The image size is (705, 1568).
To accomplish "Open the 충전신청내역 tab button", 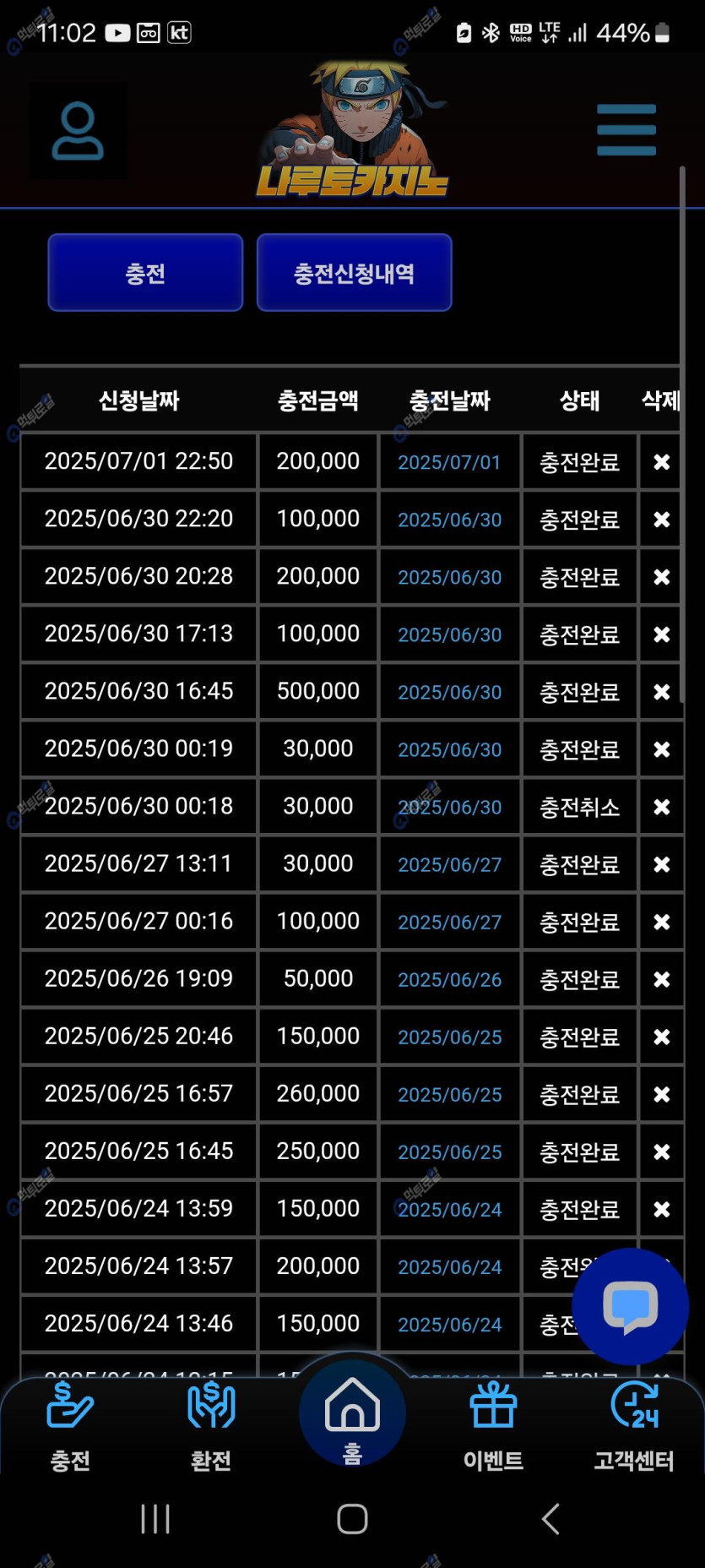I will point(354,273).
